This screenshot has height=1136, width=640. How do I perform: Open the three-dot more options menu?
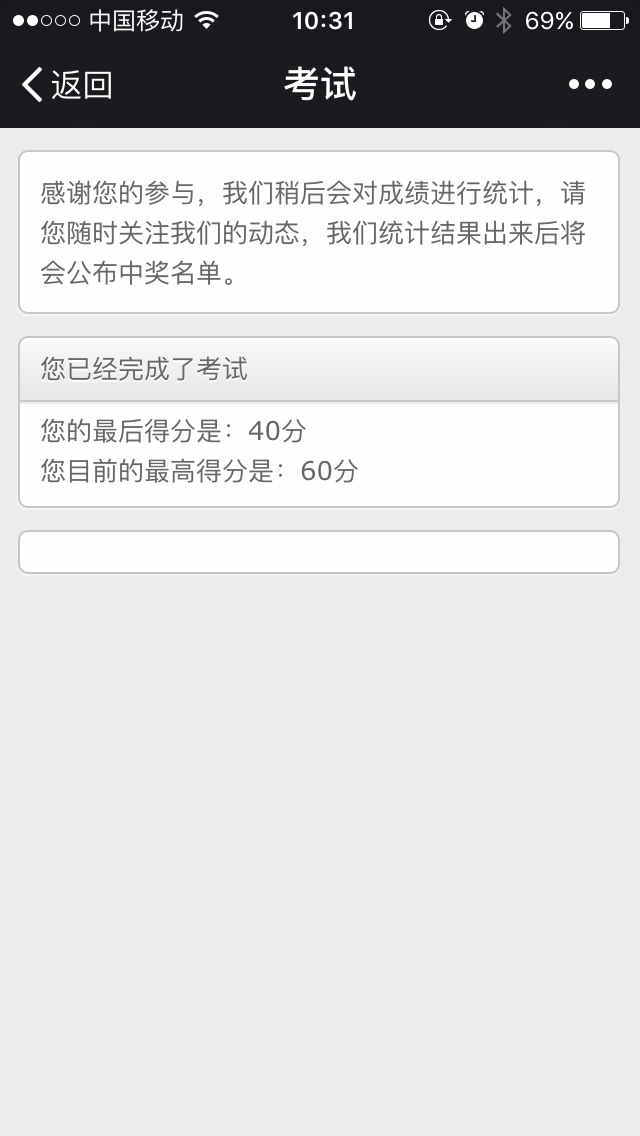tap(590, 85)
